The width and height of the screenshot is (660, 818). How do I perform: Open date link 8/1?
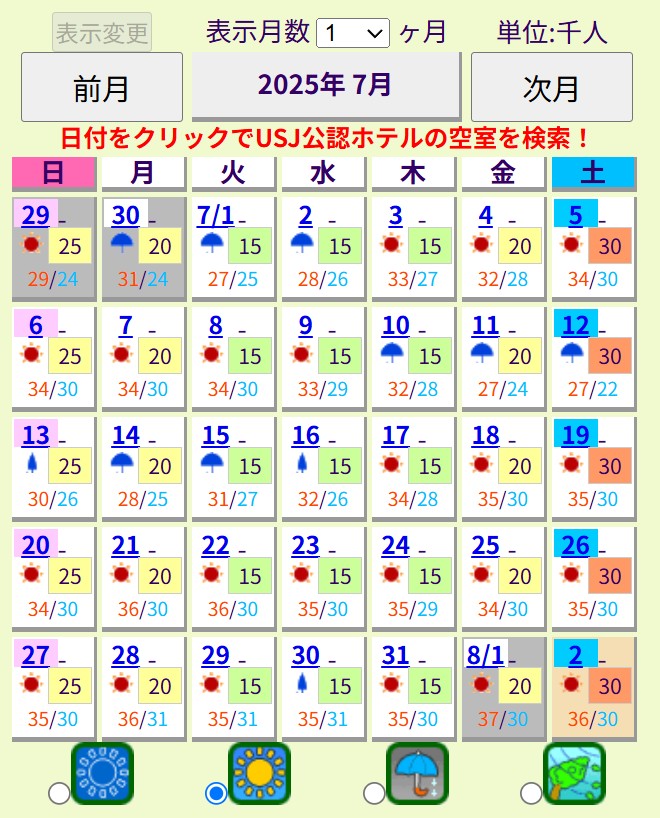(485, 656)
